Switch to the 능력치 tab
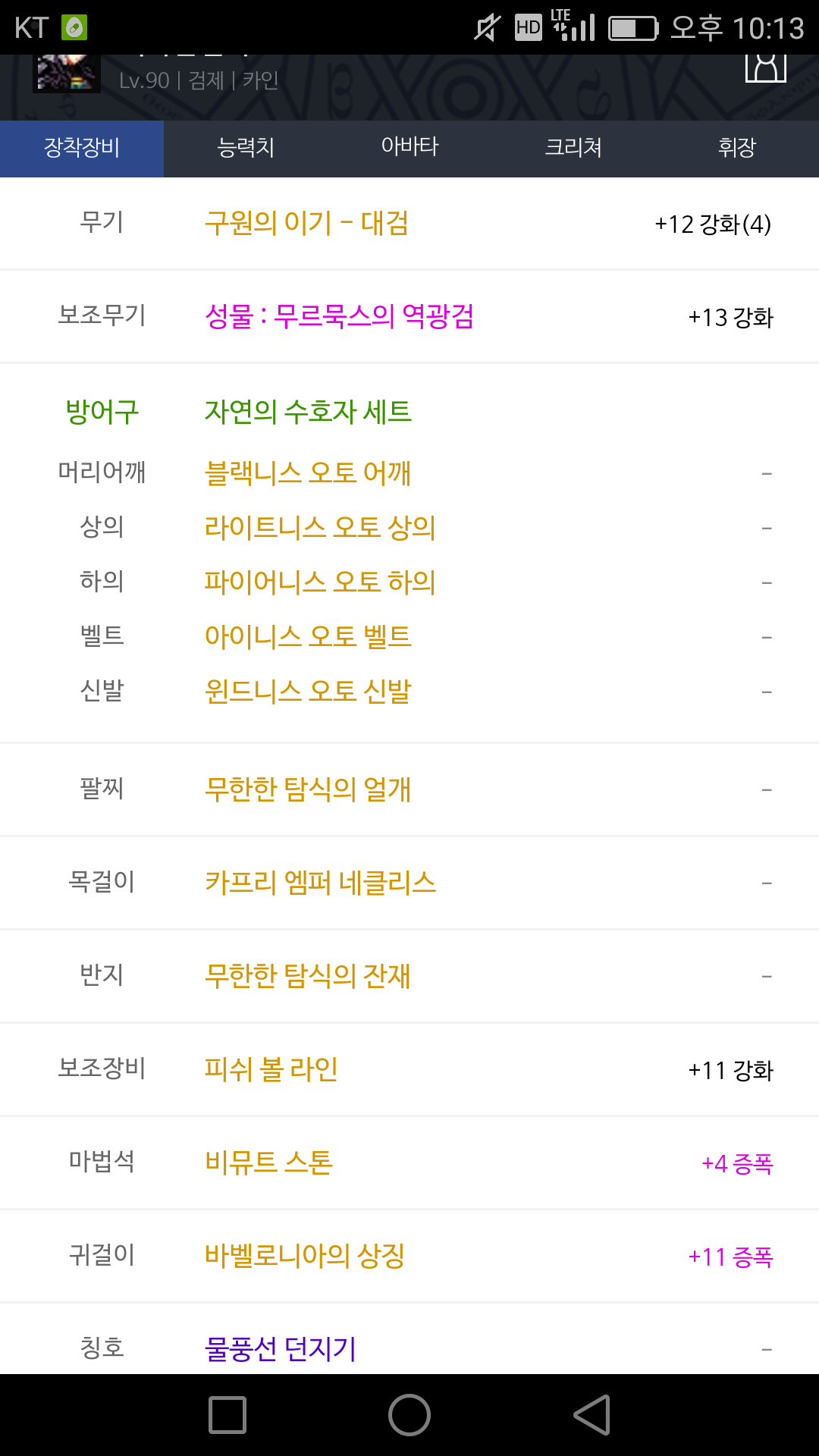The height and width of the screenshot is (1456, 819). tap(246, 148)
